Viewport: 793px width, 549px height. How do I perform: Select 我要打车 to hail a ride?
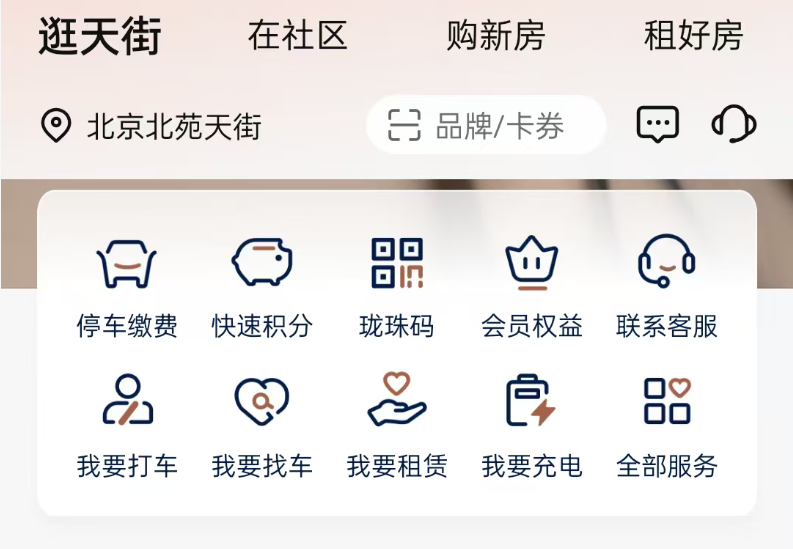point(127,425)
